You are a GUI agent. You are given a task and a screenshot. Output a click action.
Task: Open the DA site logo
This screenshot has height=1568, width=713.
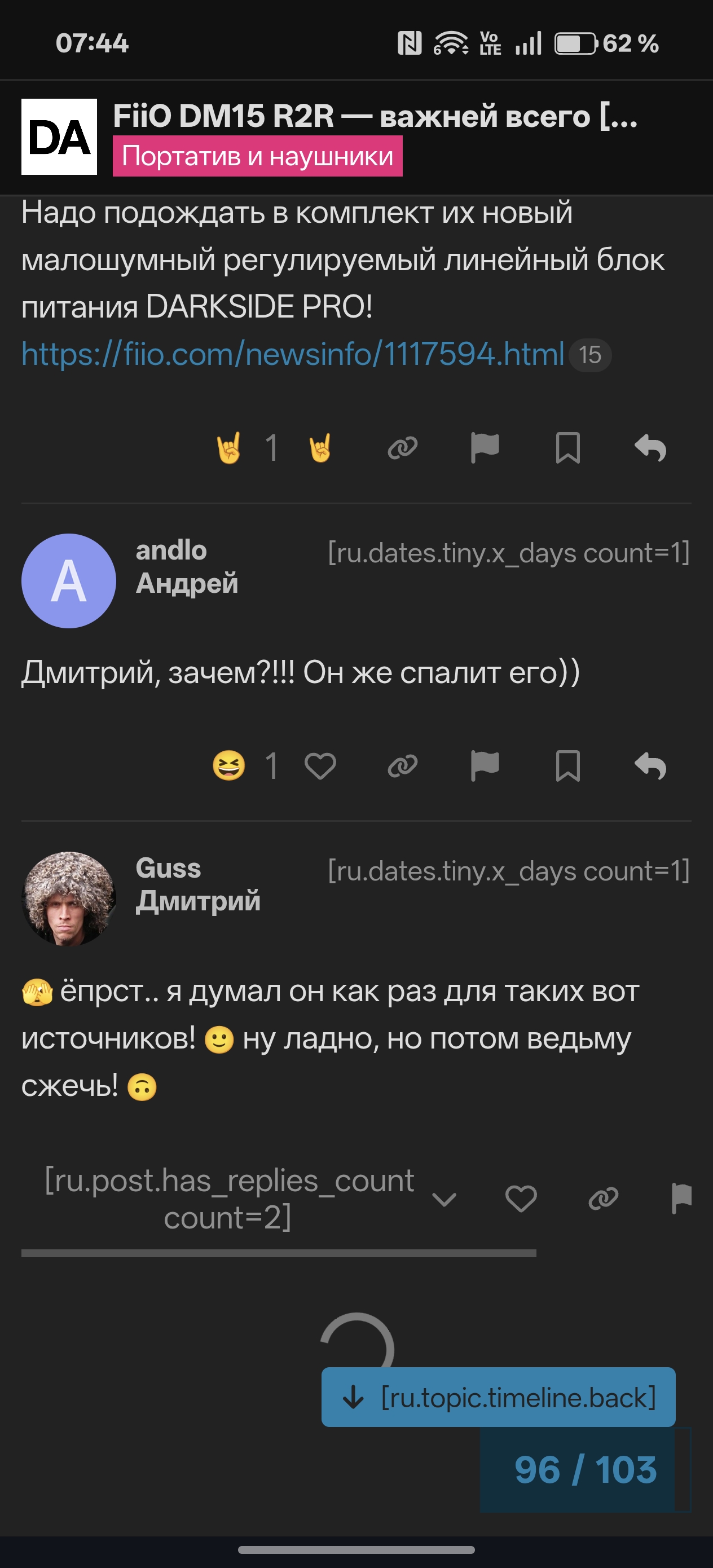click(x=59, y=137)
